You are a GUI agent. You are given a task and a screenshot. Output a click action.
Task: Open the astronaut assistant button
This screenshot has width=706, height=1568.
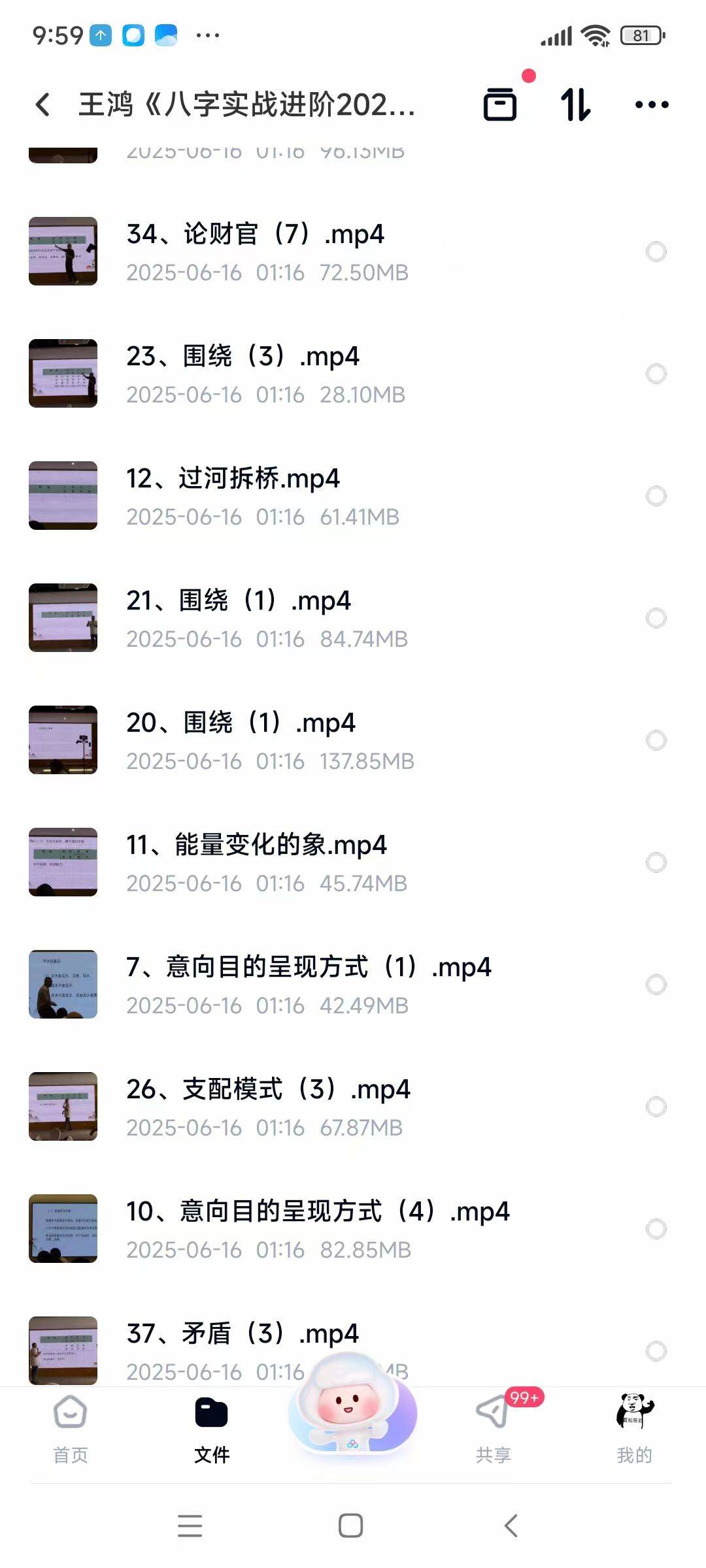(x=352, y=1405)
